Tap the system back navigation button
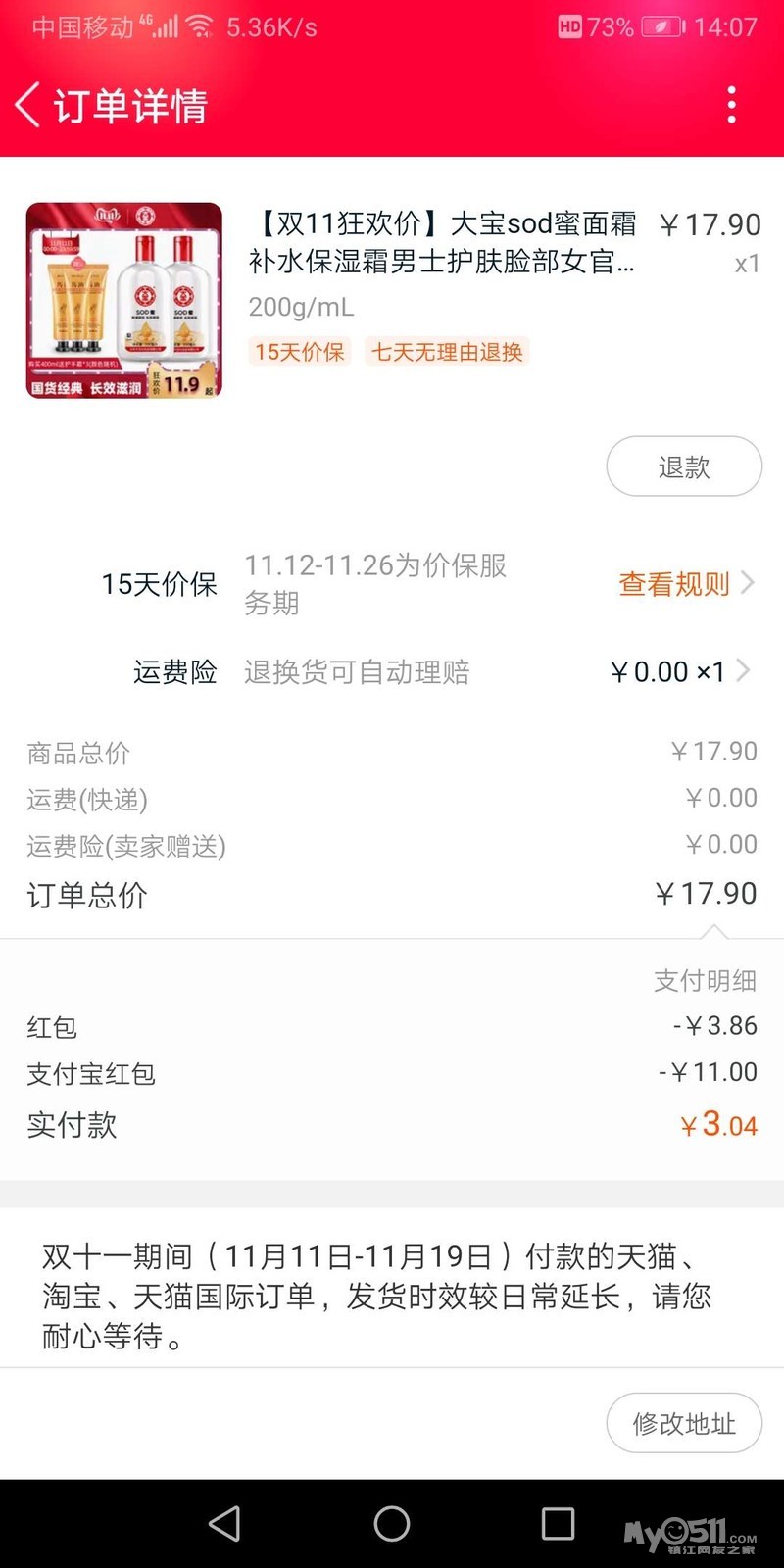Screen dimensions: 784x1568 point(225,1523)
